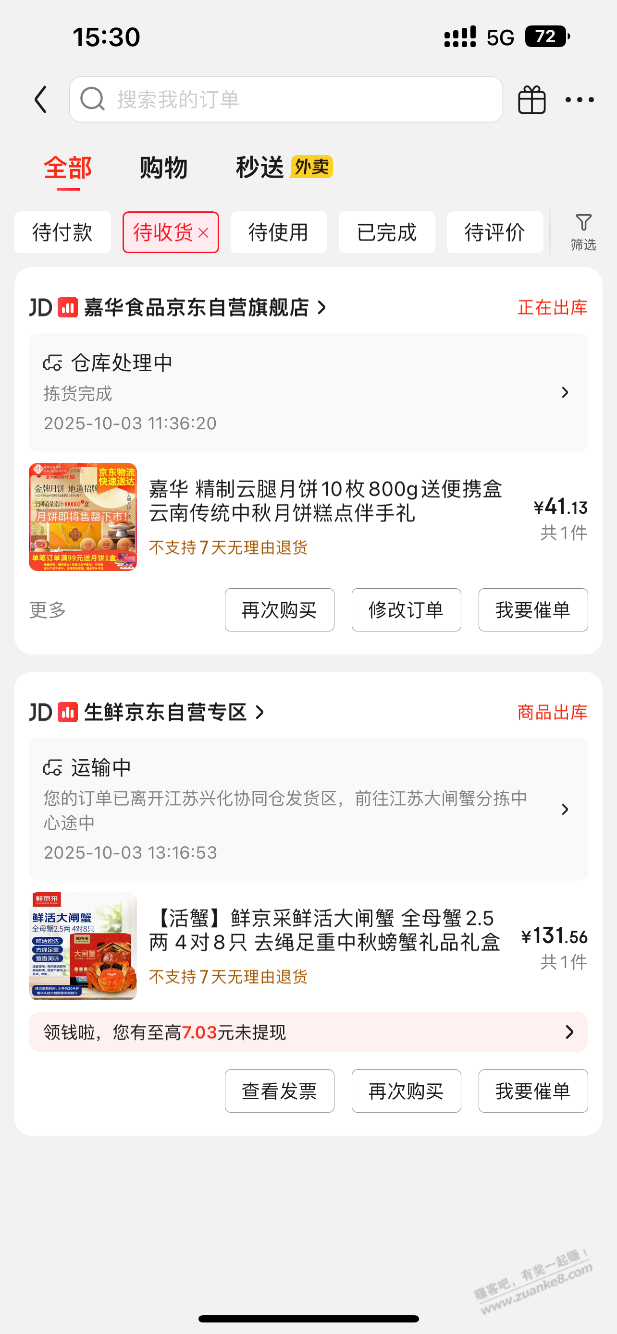Image resolution: width=617 pixels, height=1334 pixels.
Task: Open the three-dot overflow menu
Action: [x=580, y=100]
